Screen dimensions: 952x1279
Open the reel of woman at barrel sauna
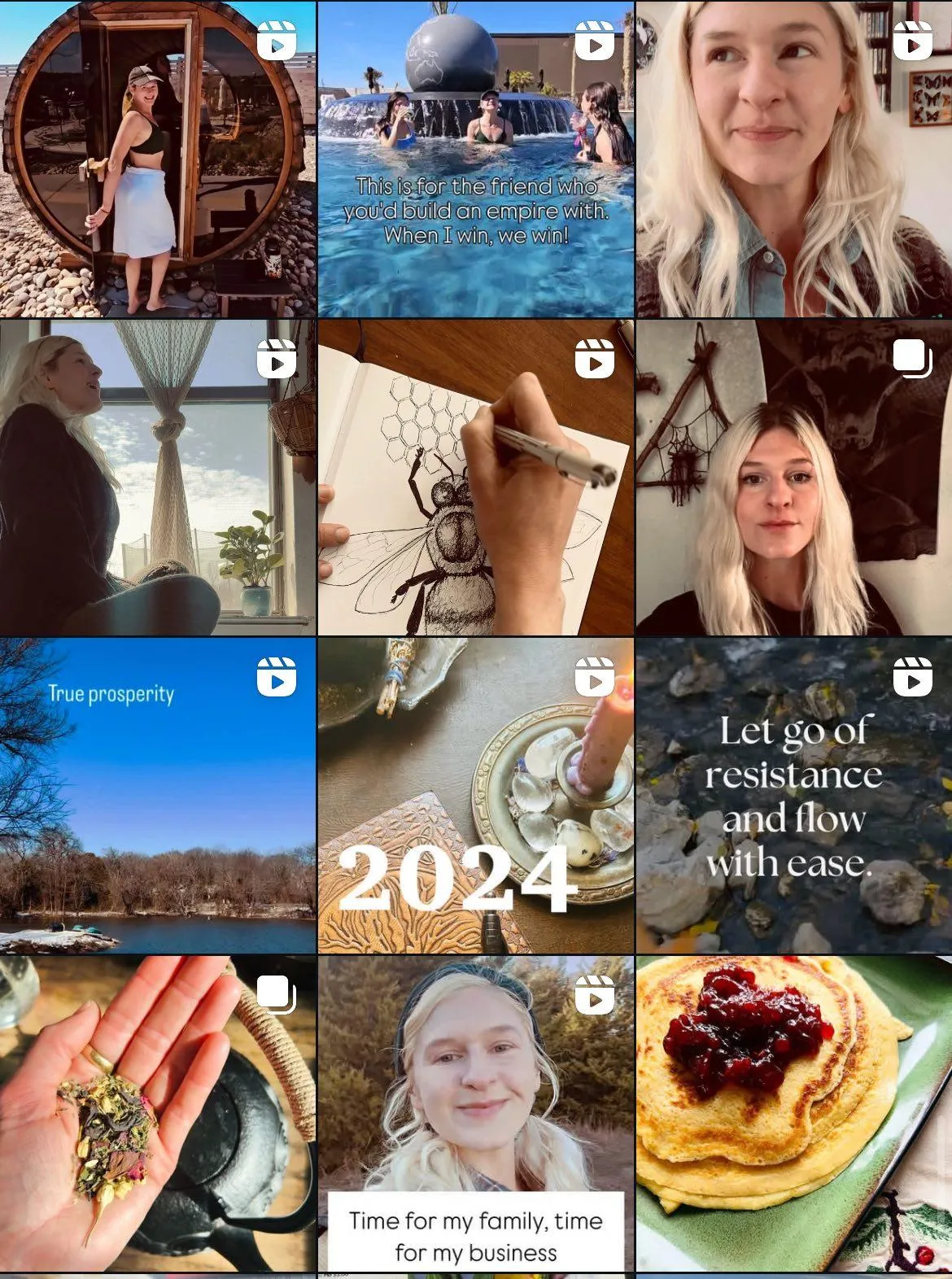[158, 159]
